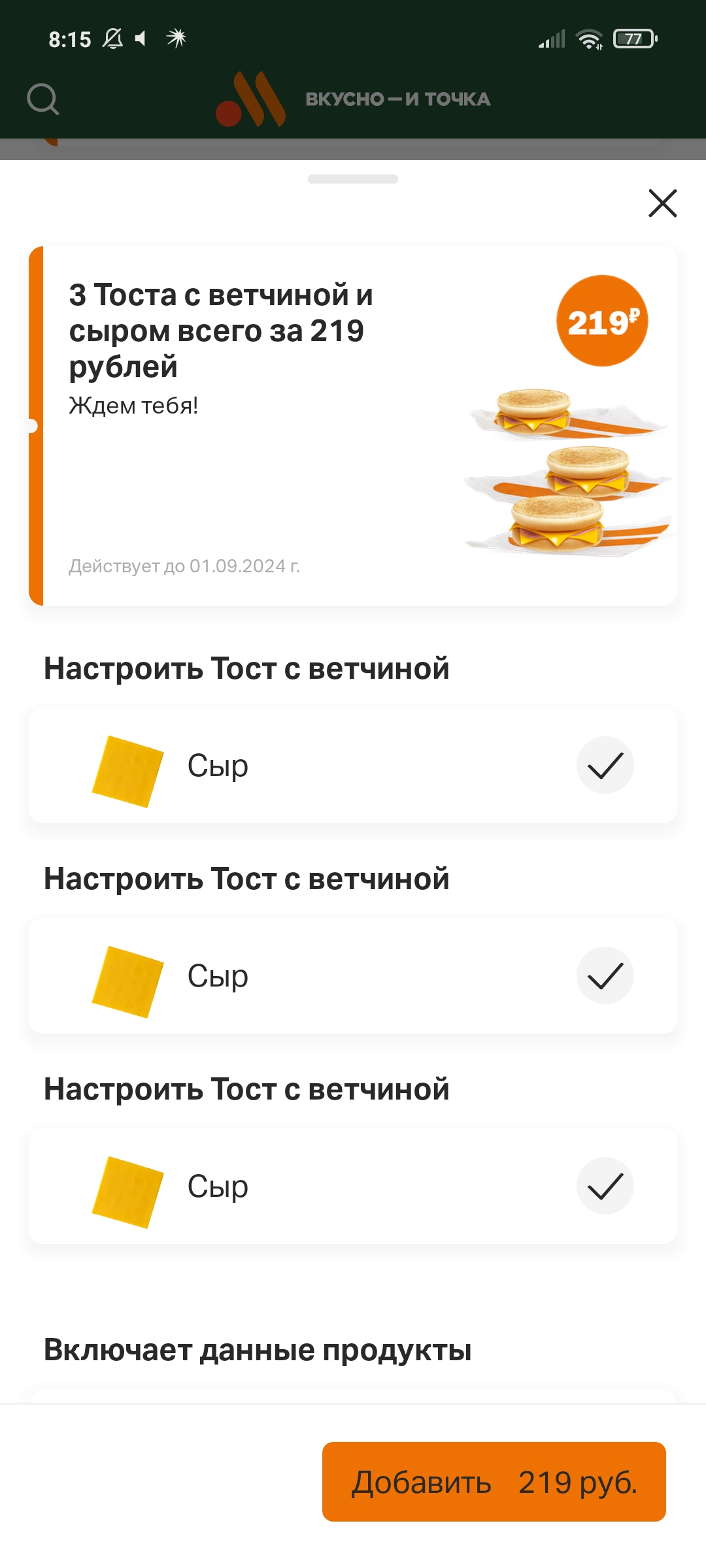Uncheck Сыр for the first Тост с ветчиной
The image size is (706, 1568).
point(605,765)
